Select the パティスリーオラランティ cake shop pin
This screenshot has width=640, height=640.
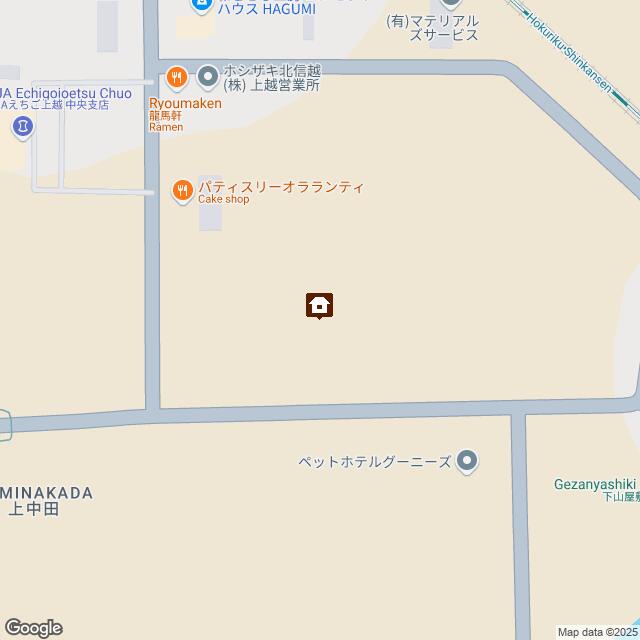(x=183, y=190)
